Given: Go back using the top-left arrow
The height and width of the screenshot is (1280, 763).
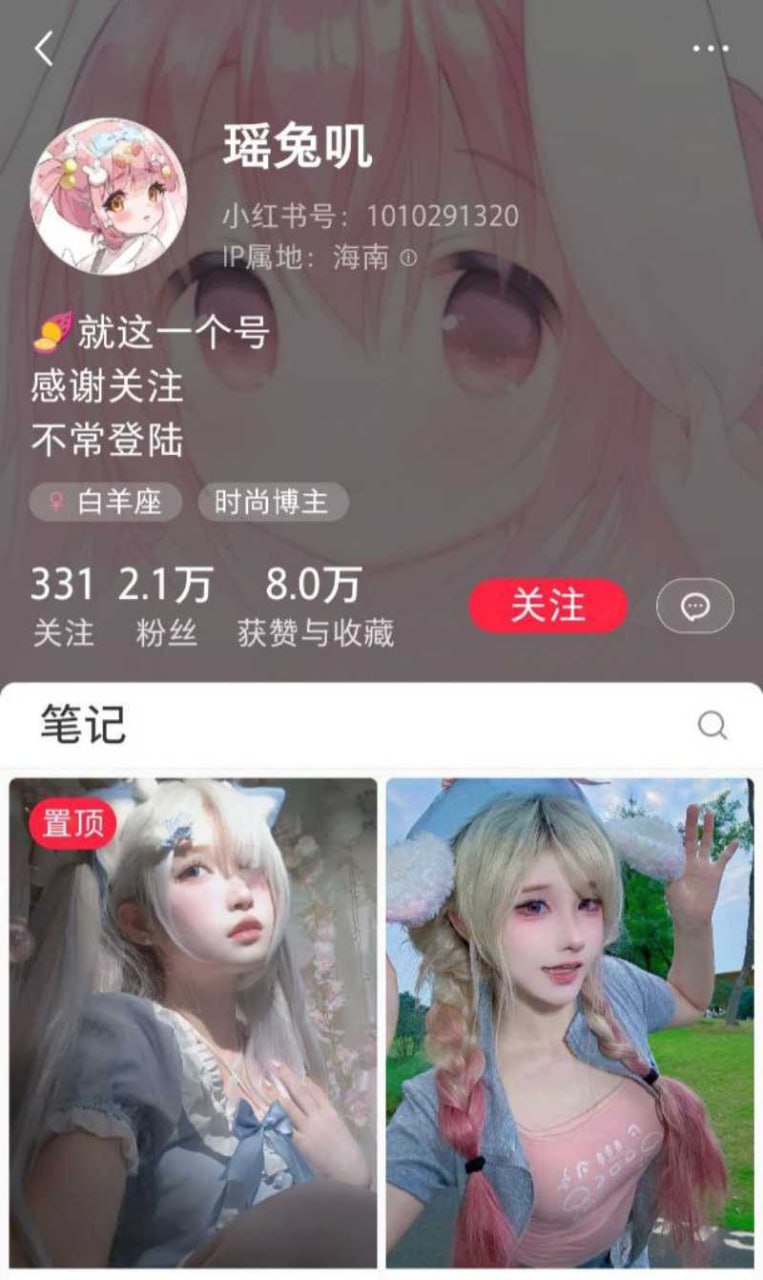Looking at the screenshot, I should click(44, 48).
